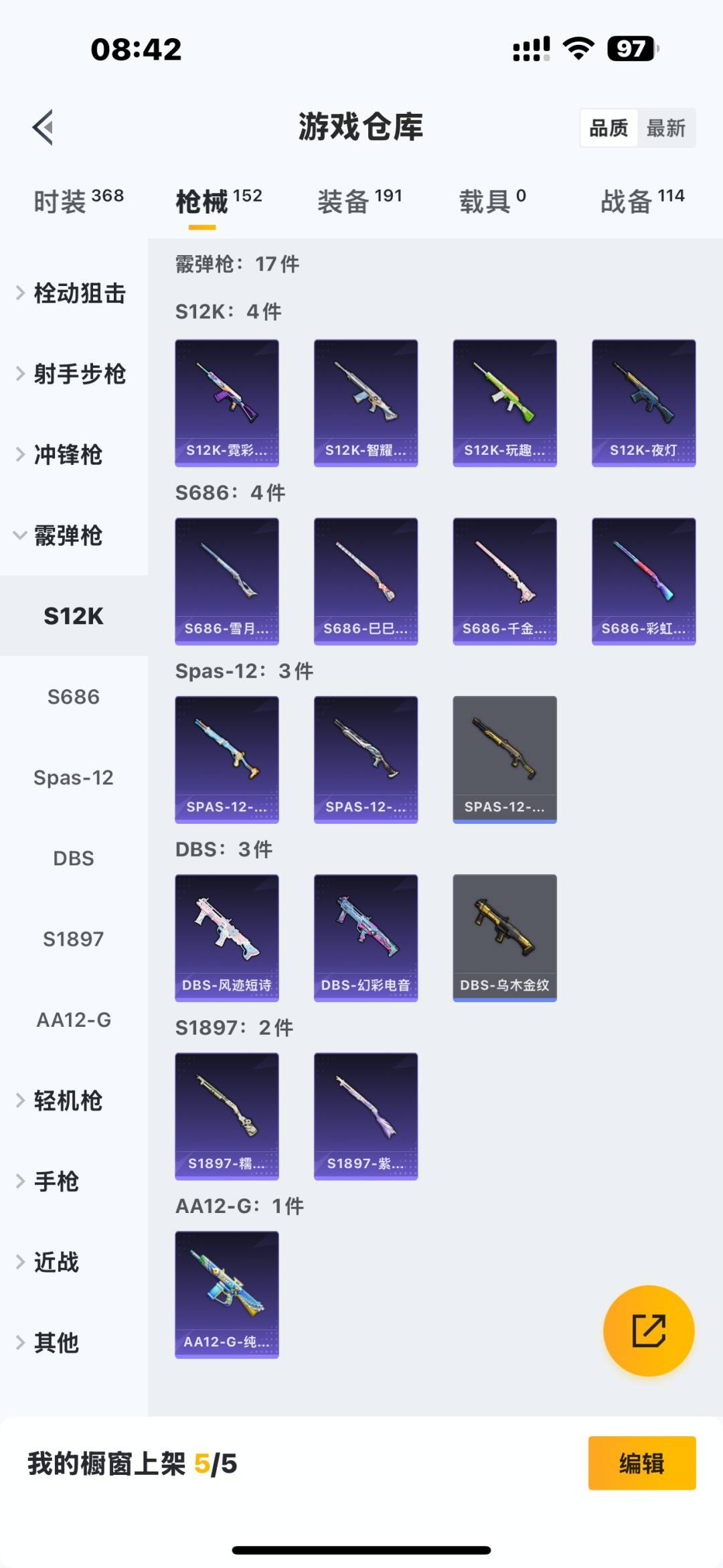723x1568 pixels.
Task: Select DBS in the sidebar
Action: (74, 859)
